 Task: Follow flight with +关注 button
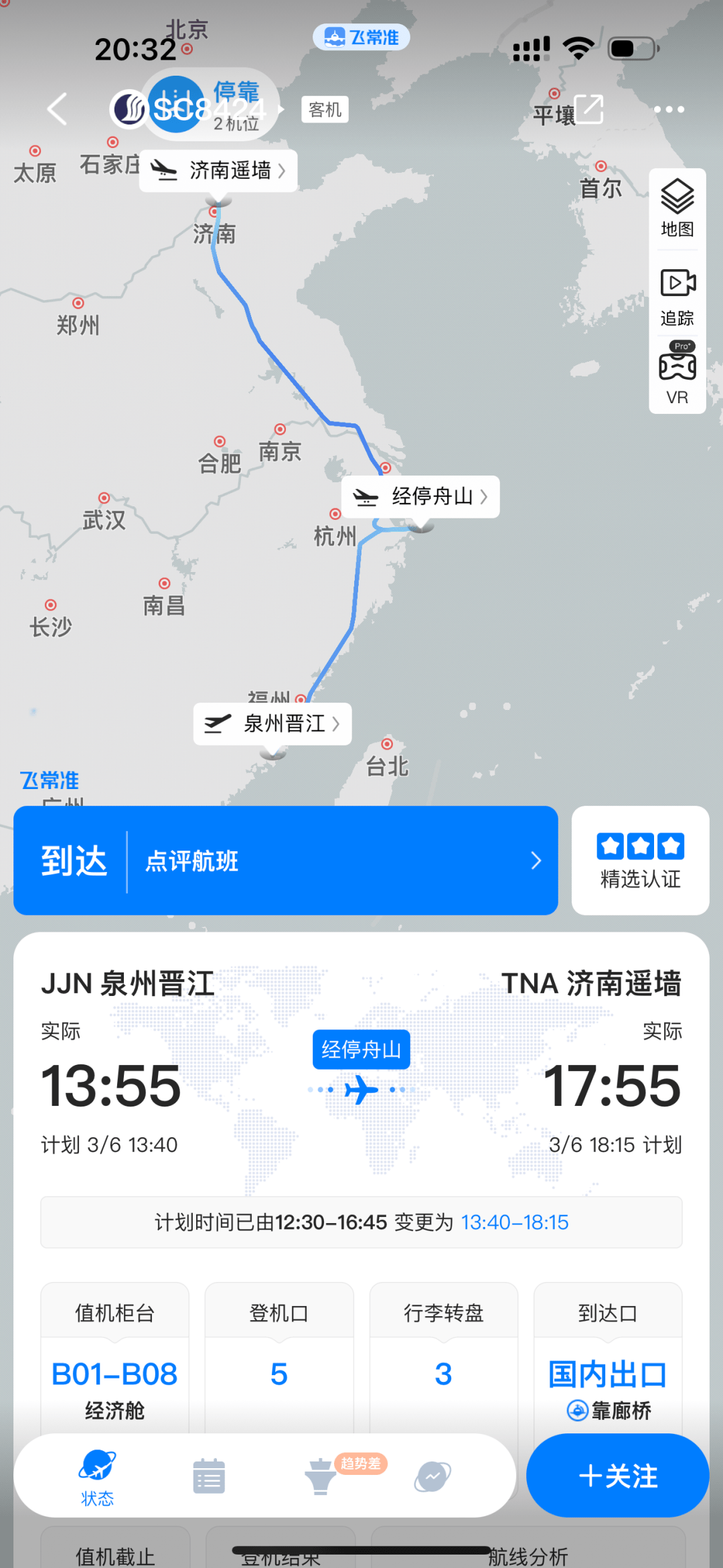[x=617, y=1476]
